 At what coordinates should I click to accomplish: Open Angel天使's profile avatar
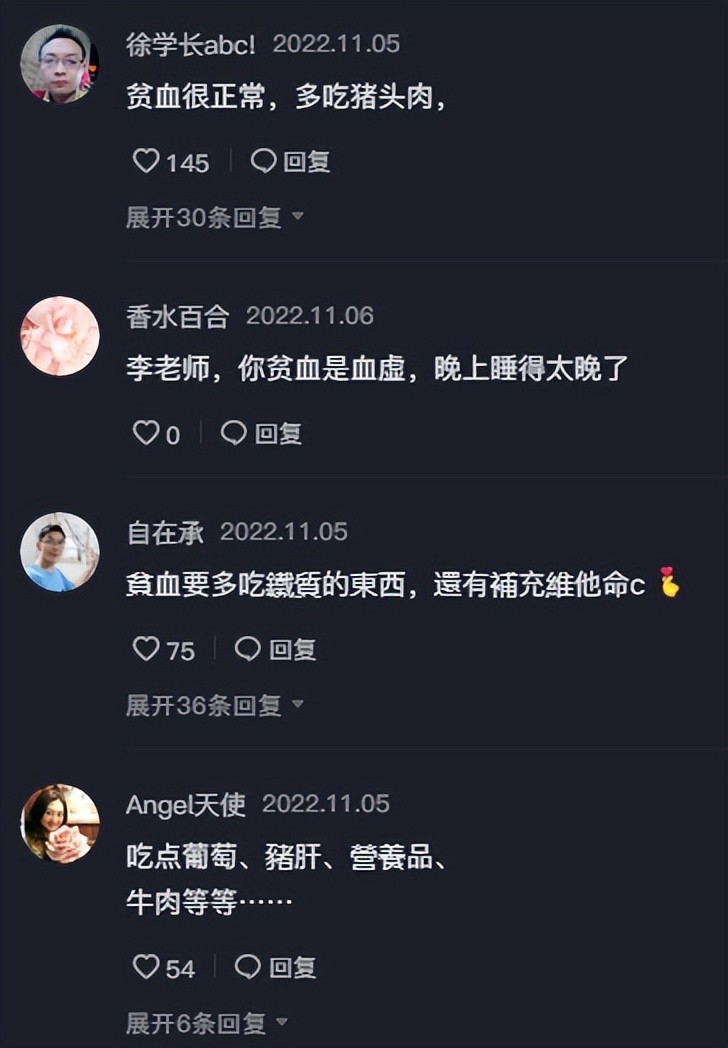[59, 823]
